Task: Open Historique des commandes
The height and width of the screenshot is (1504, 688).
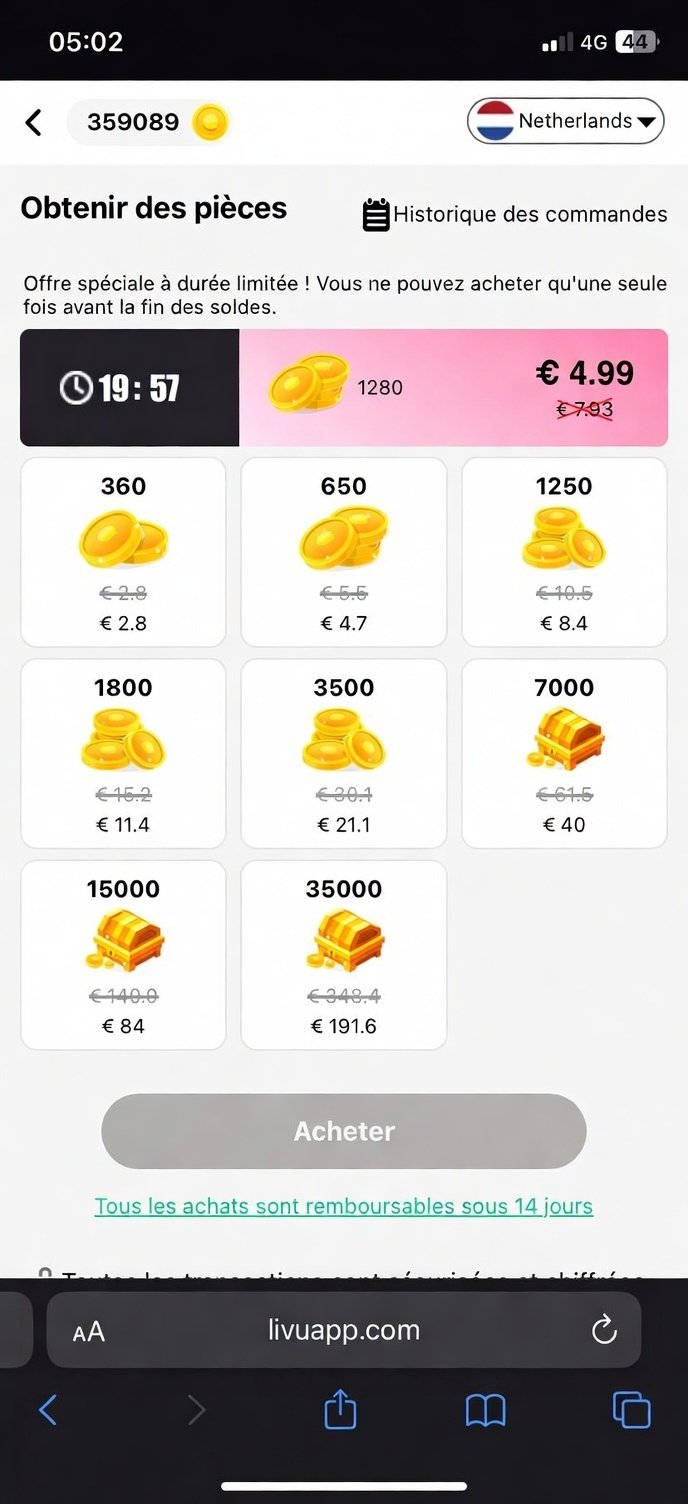Action: 514,214
